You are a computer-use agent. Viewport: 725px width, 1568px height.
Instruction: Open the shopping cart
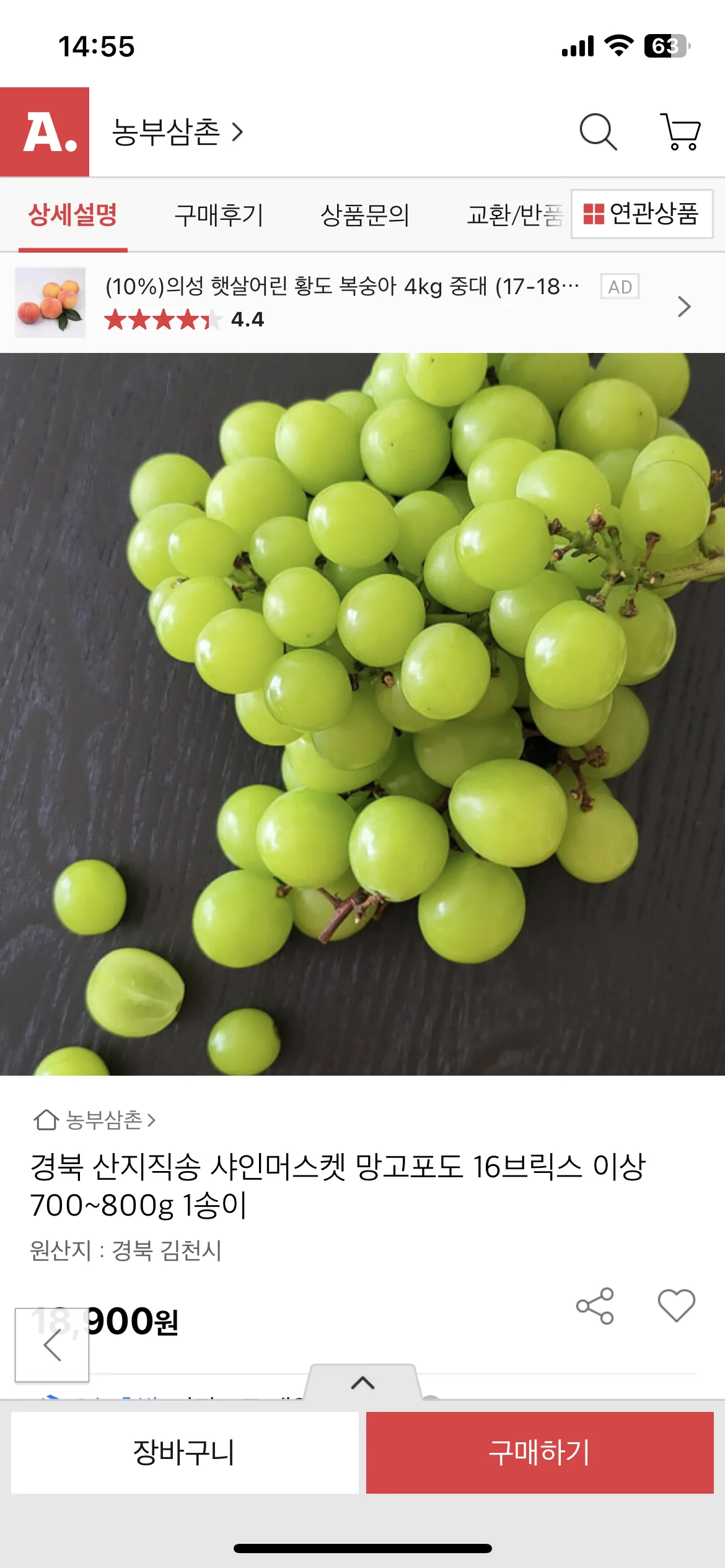pyautogui.click(x=680, y=133)
